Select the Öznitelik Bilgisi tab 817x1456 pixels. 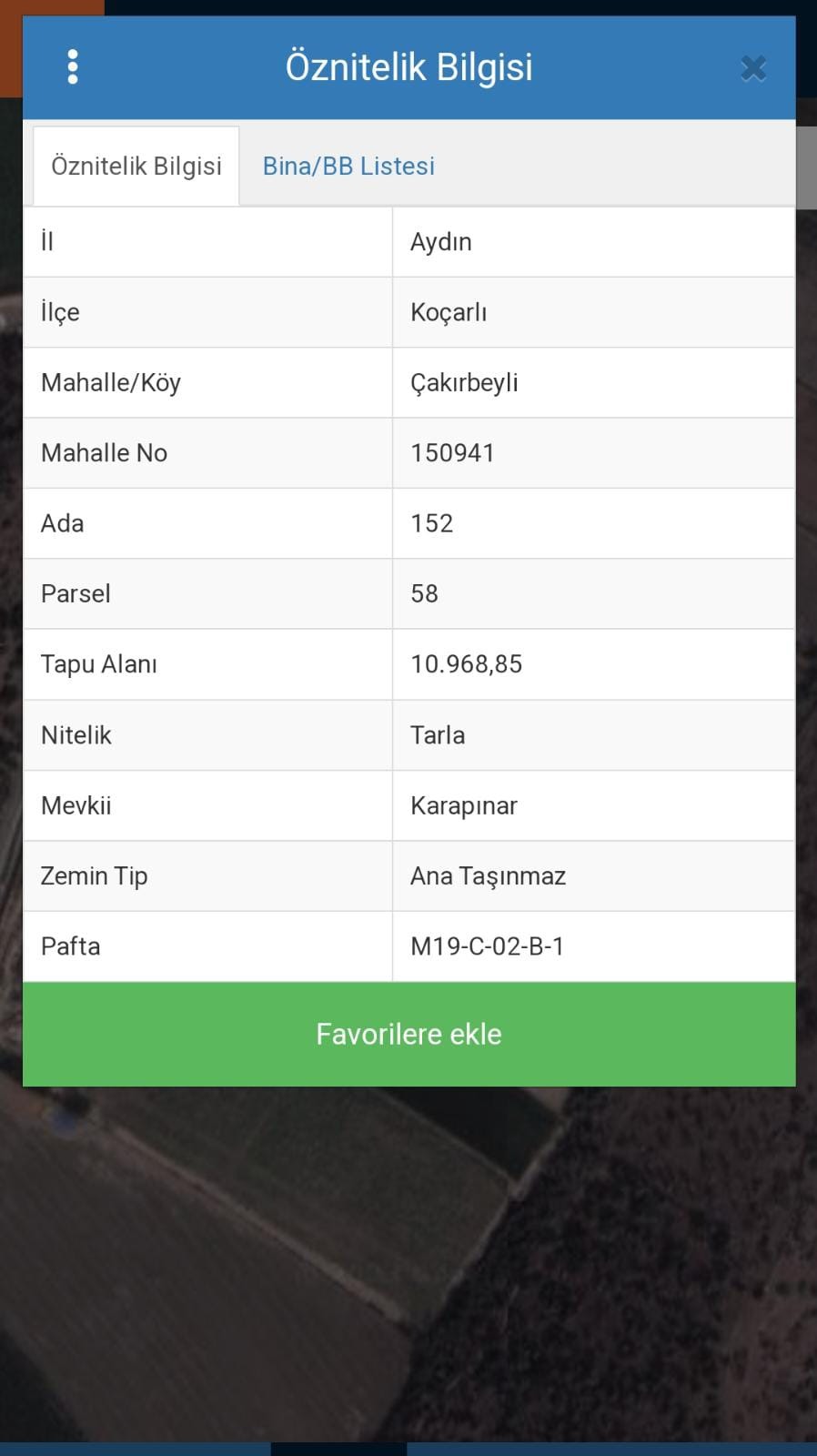(x=136, y=167)
